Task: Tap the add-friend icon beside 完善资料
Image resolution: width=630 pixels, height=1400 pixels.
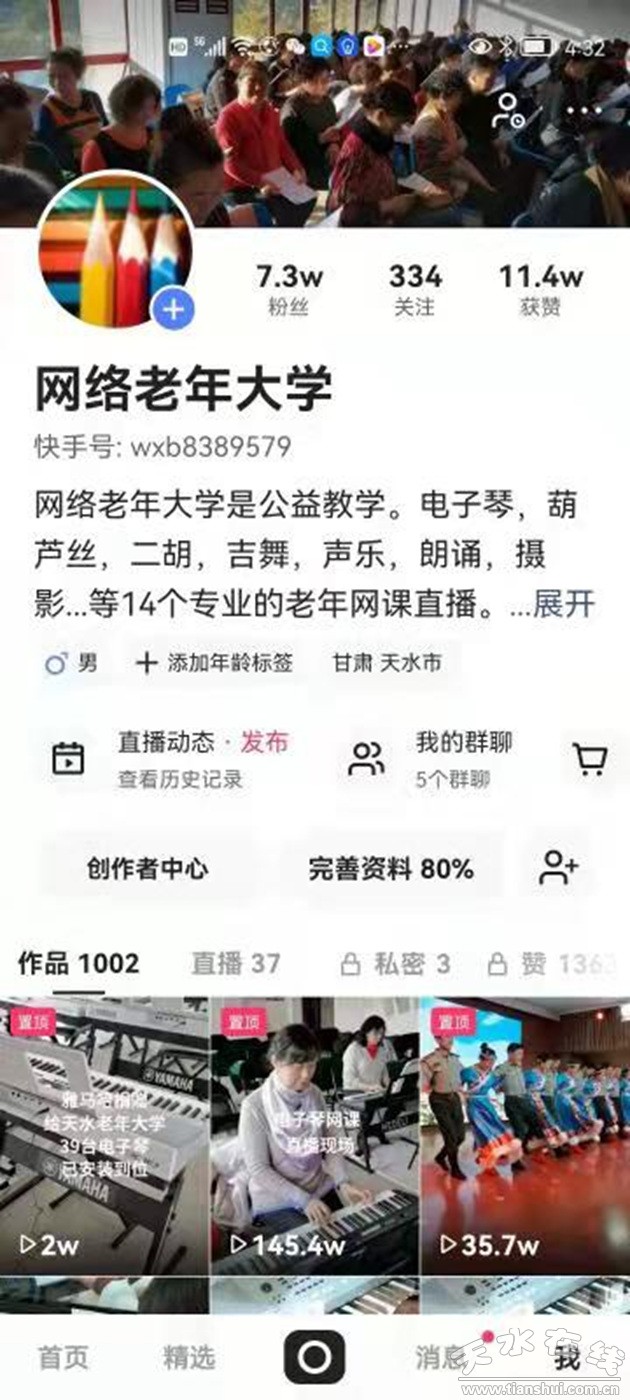Action: tap(558, 868)
